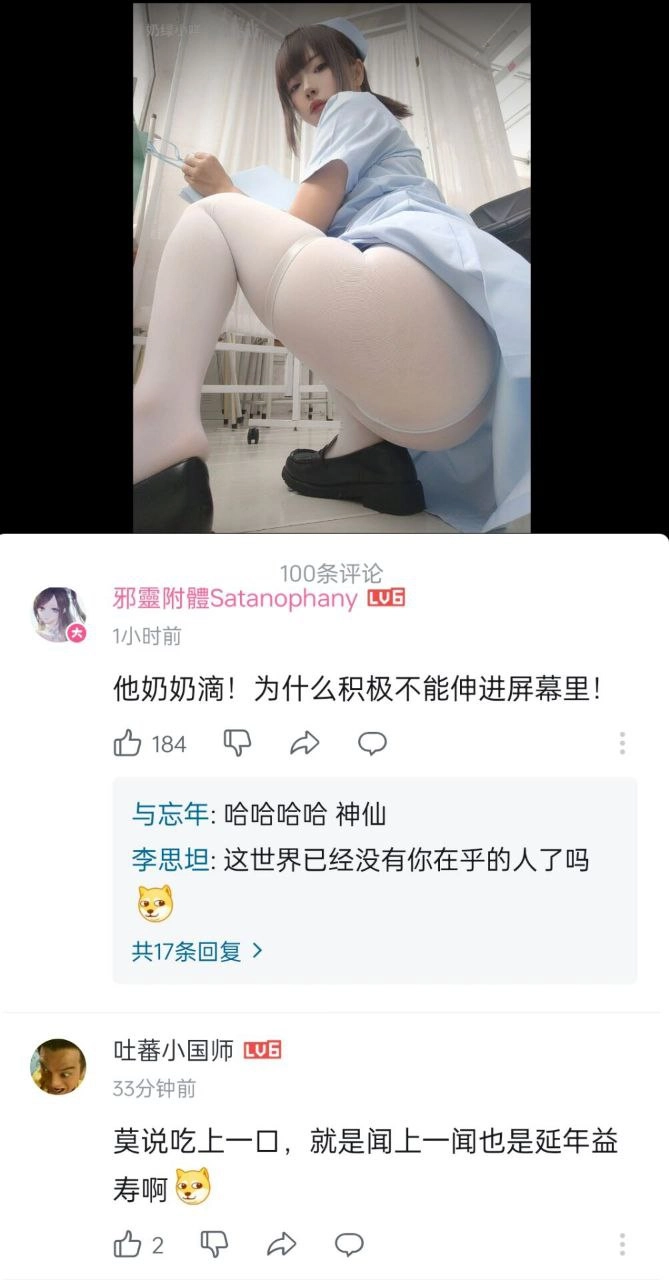
Task: Like the comment by 邪靈附體Satanophany
Action: [128, 743]
